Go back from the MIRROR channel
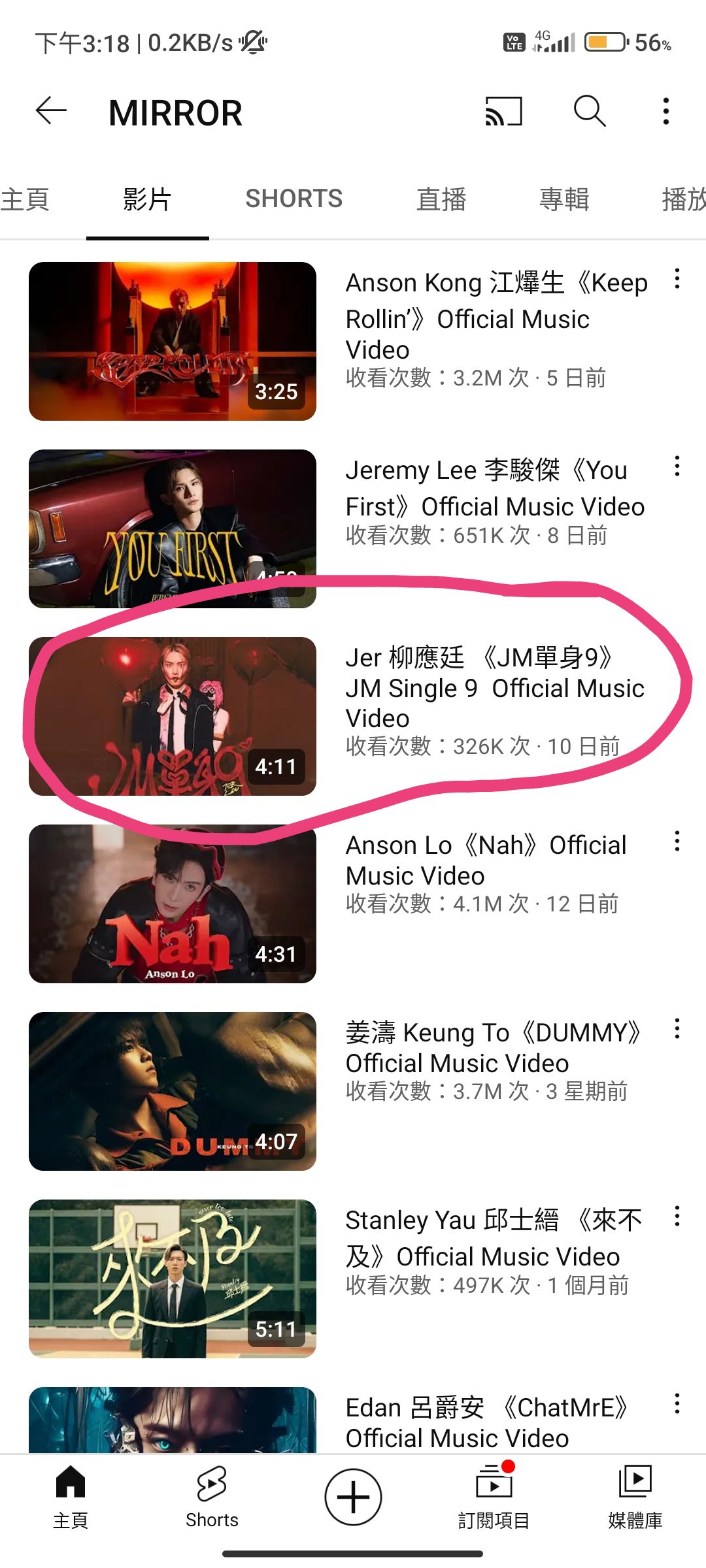 [x=51, y=111]
